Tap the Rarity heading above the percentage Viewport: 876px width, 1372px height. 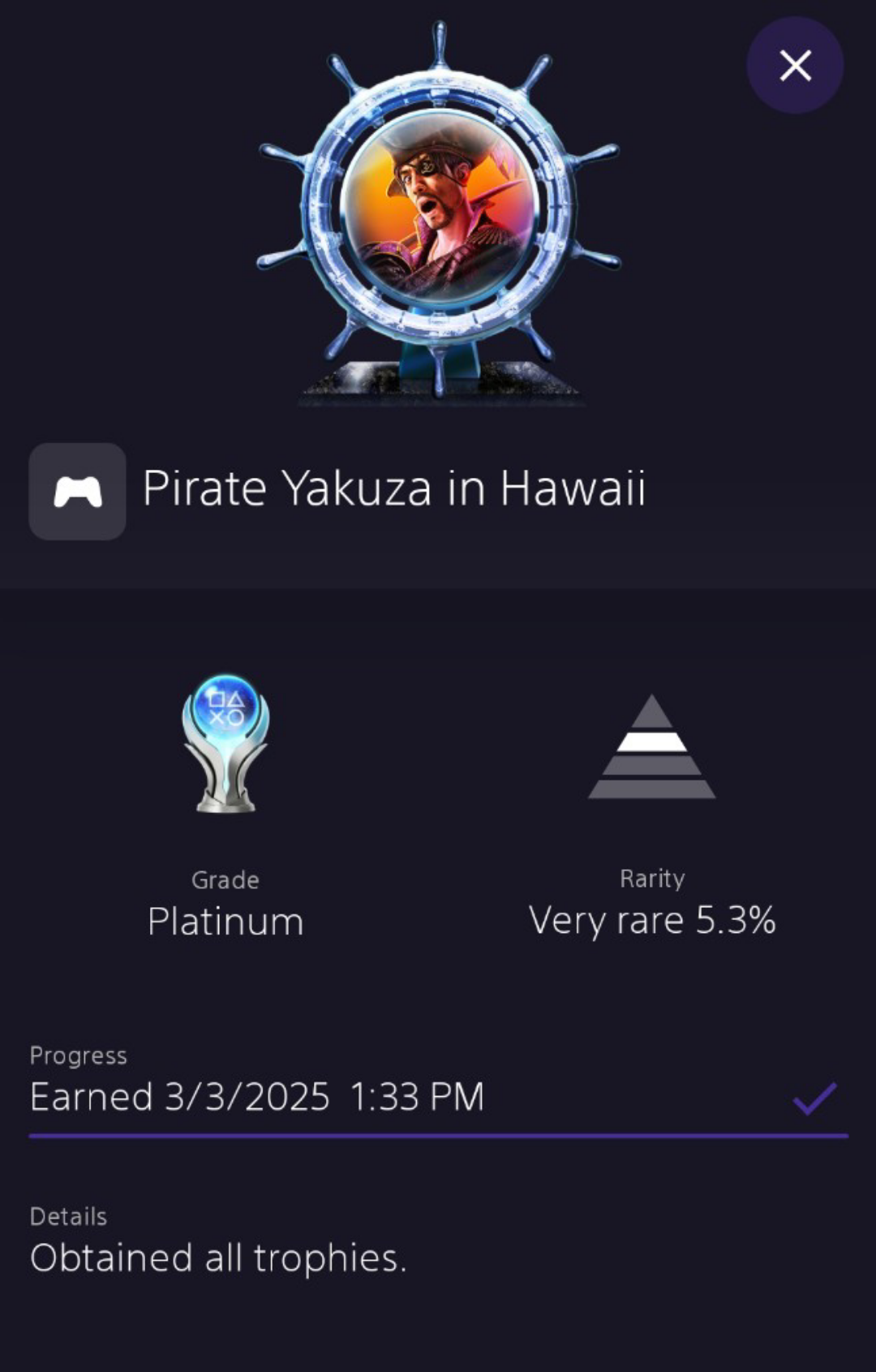pos(651,878)
